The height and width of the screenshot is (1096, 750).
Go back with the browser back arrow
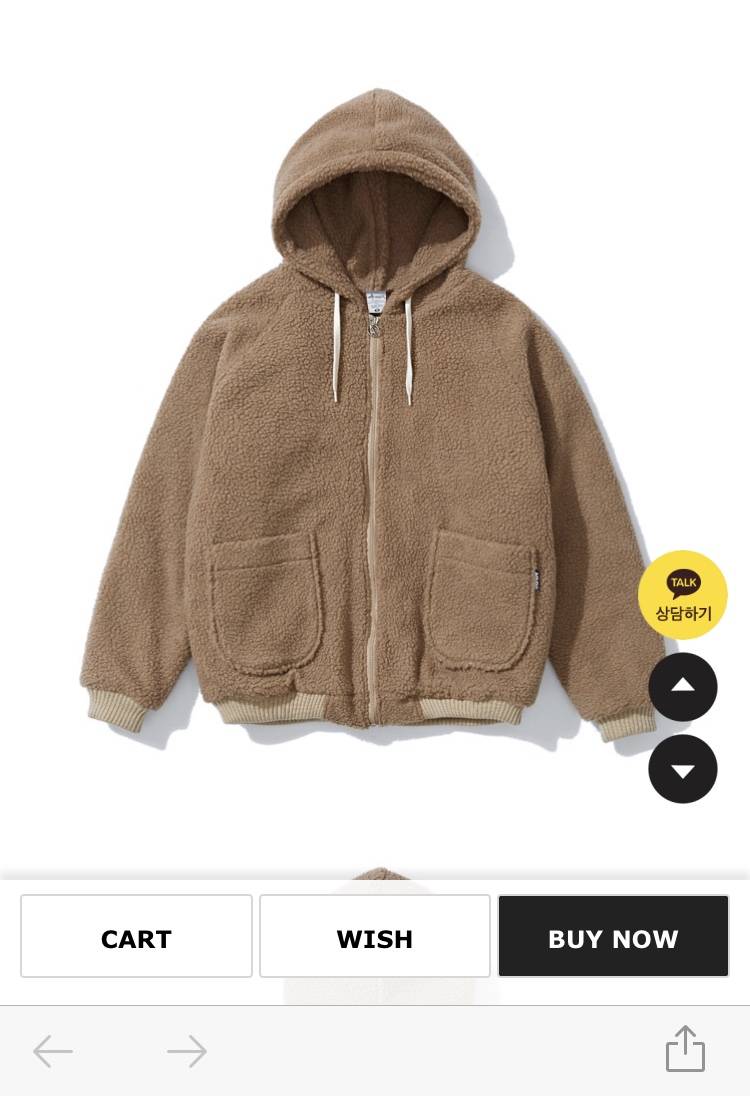(53, 1051)
